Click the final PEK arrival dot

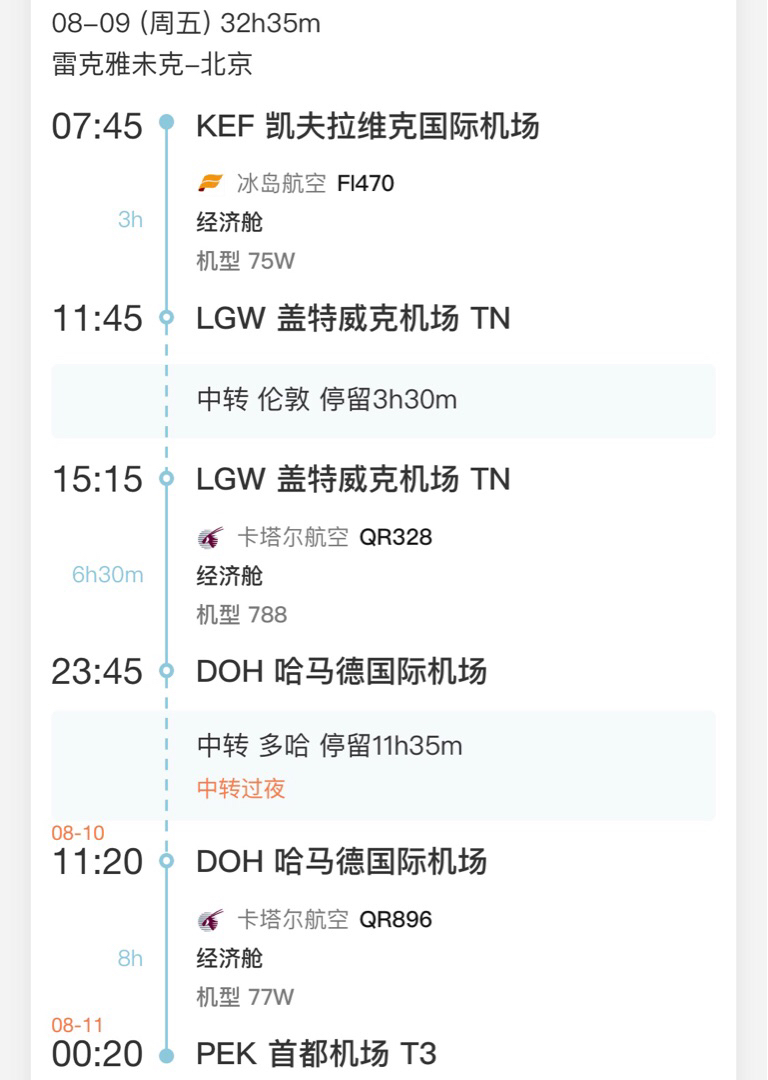[x=166, y=1053]
